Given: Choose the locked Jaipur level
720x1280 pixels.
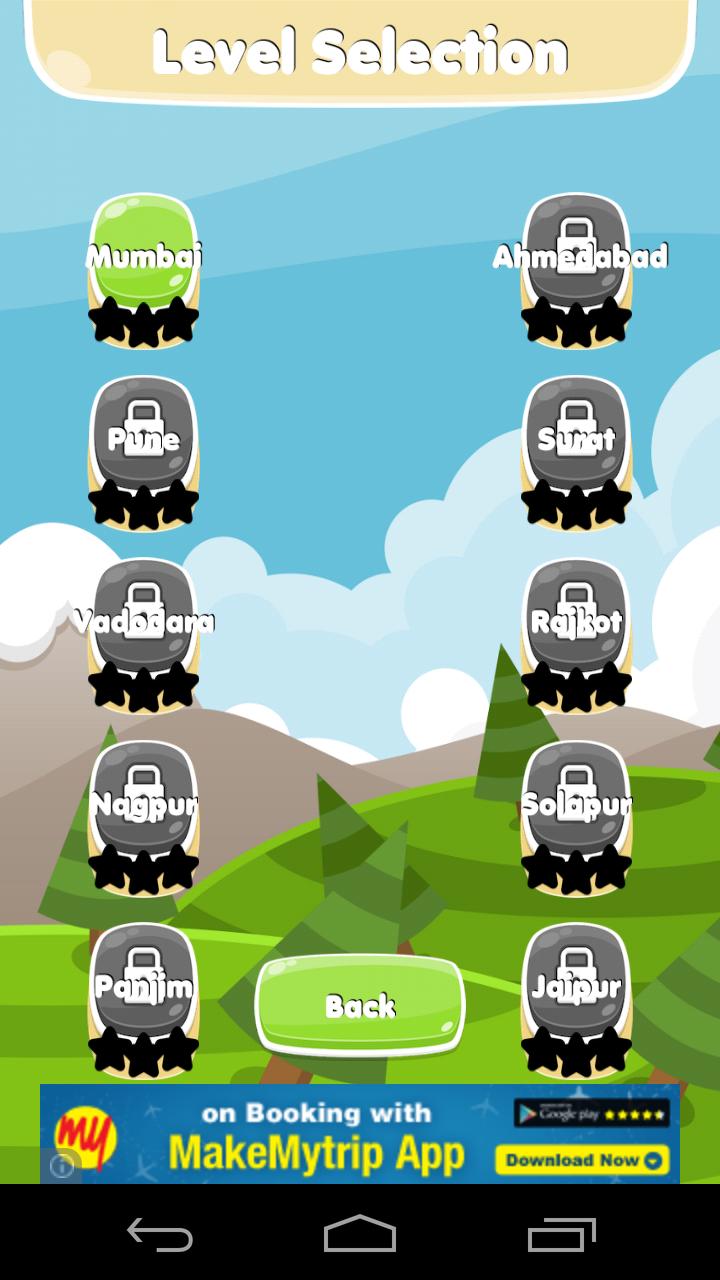Looking at the screenshot, I should (576, 987).
